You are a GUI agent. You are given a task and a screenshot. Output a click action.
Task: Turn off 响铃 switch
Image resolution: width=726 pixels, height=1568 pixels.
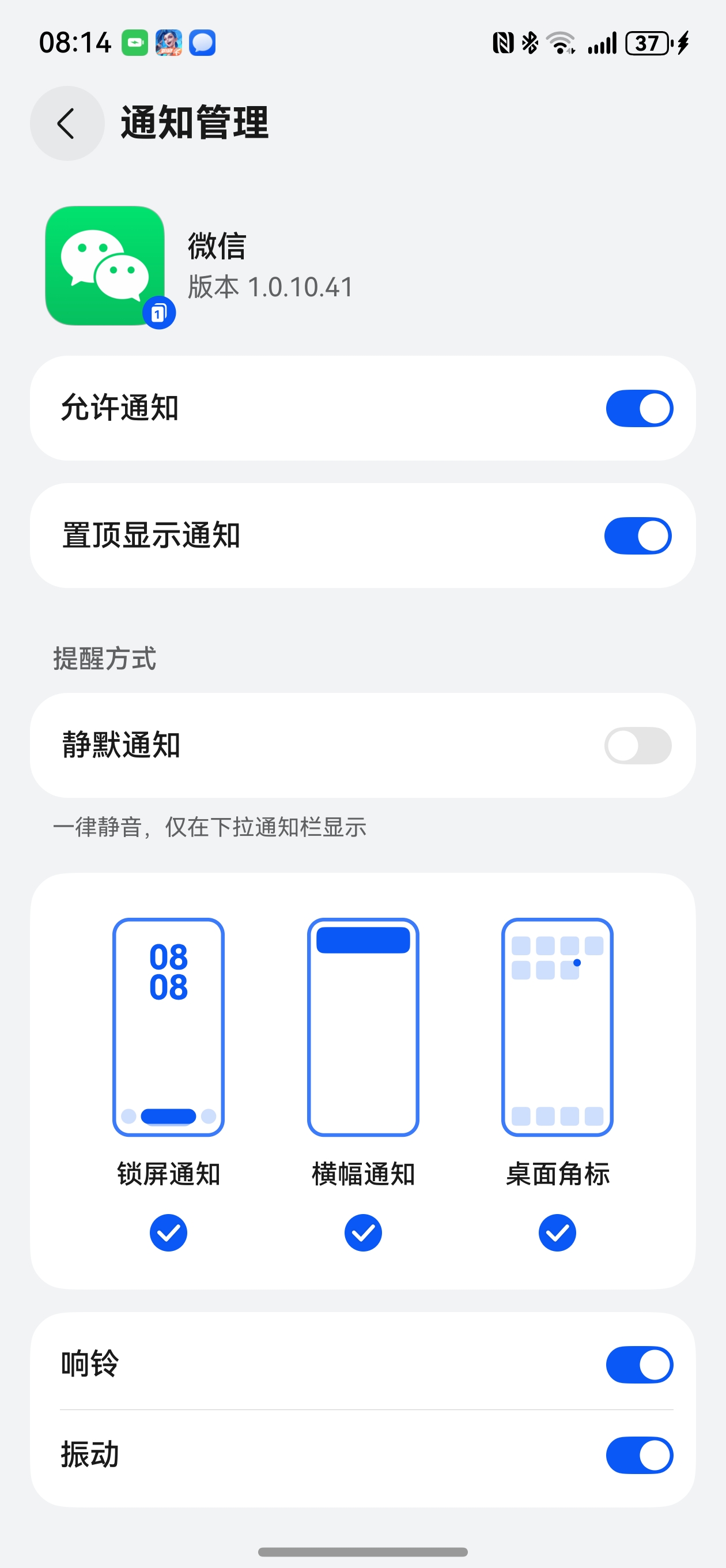click(638, 1364)
